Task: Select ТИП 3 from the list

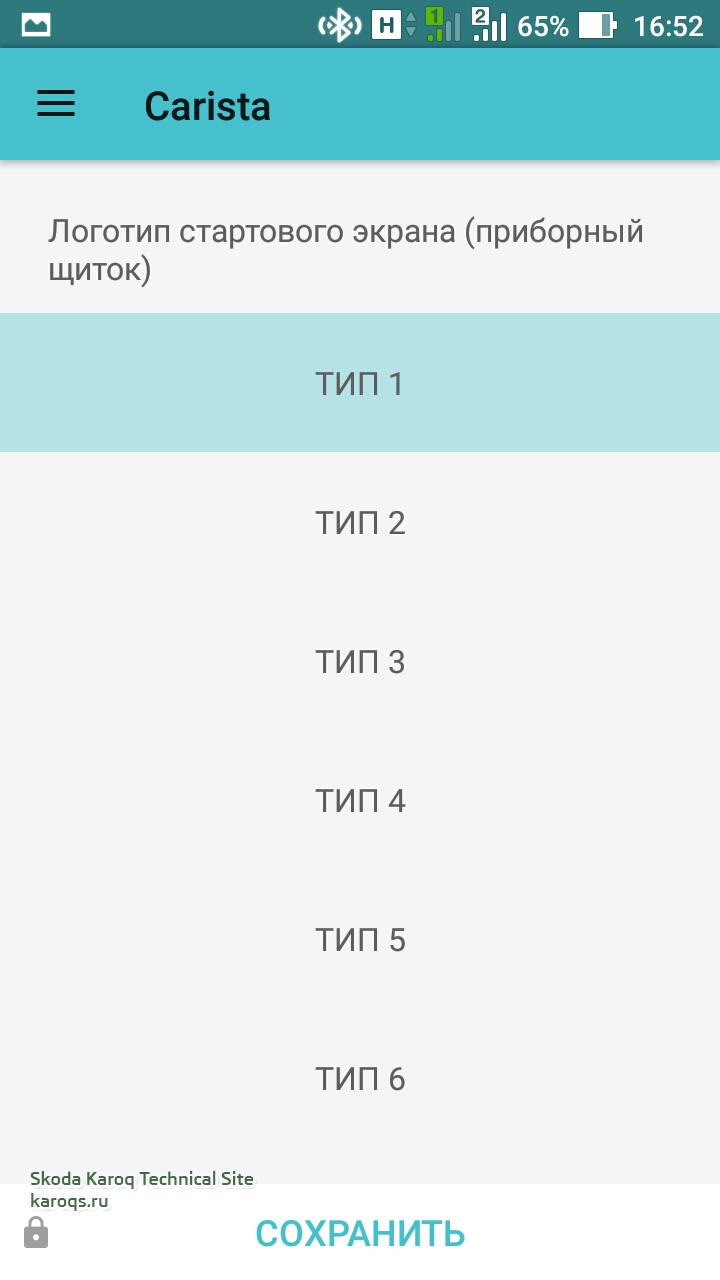Action: (x=360, y=661)
